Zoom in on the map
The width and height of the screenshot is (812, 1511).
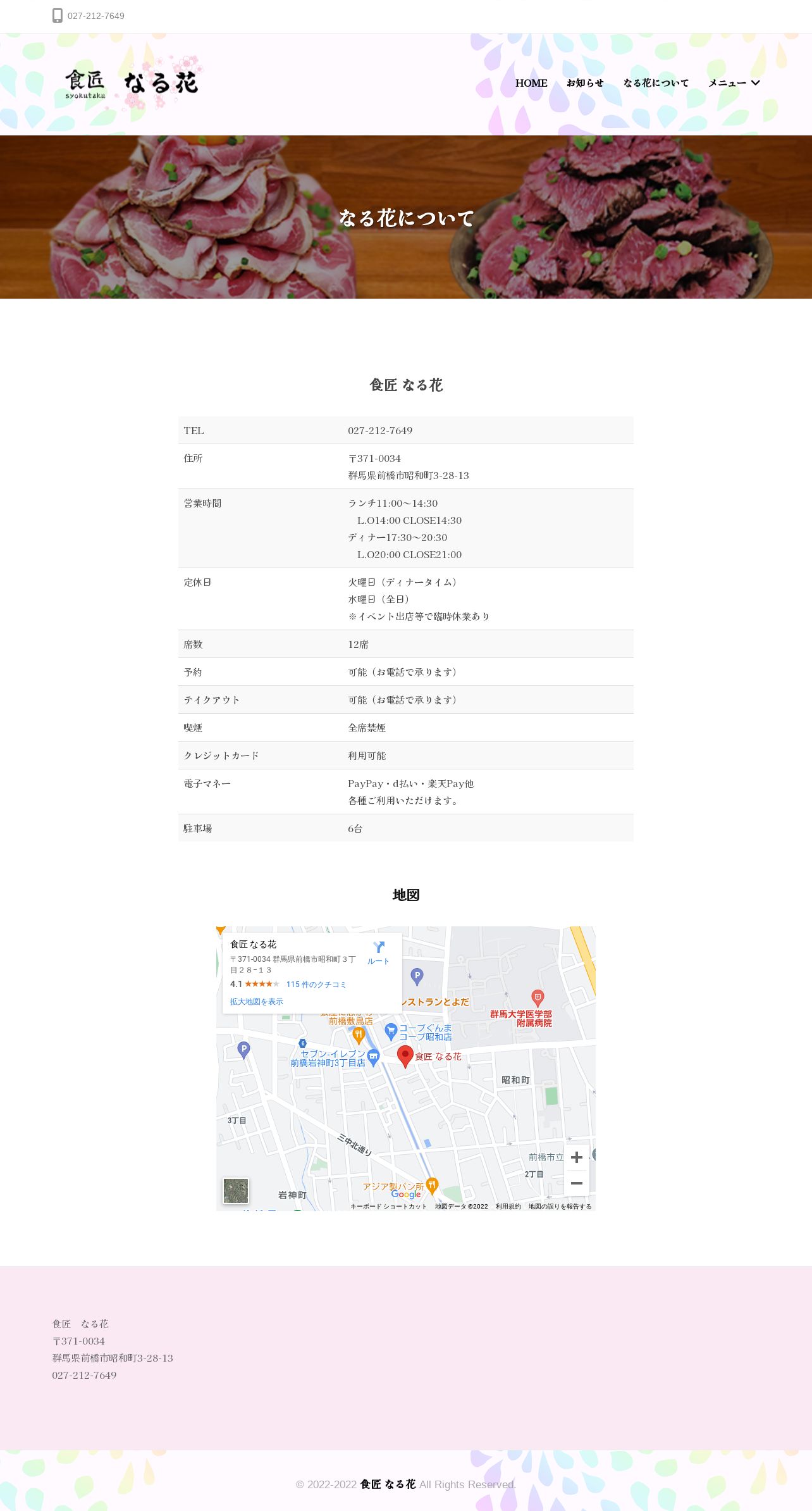click(x=577, y=1157)
